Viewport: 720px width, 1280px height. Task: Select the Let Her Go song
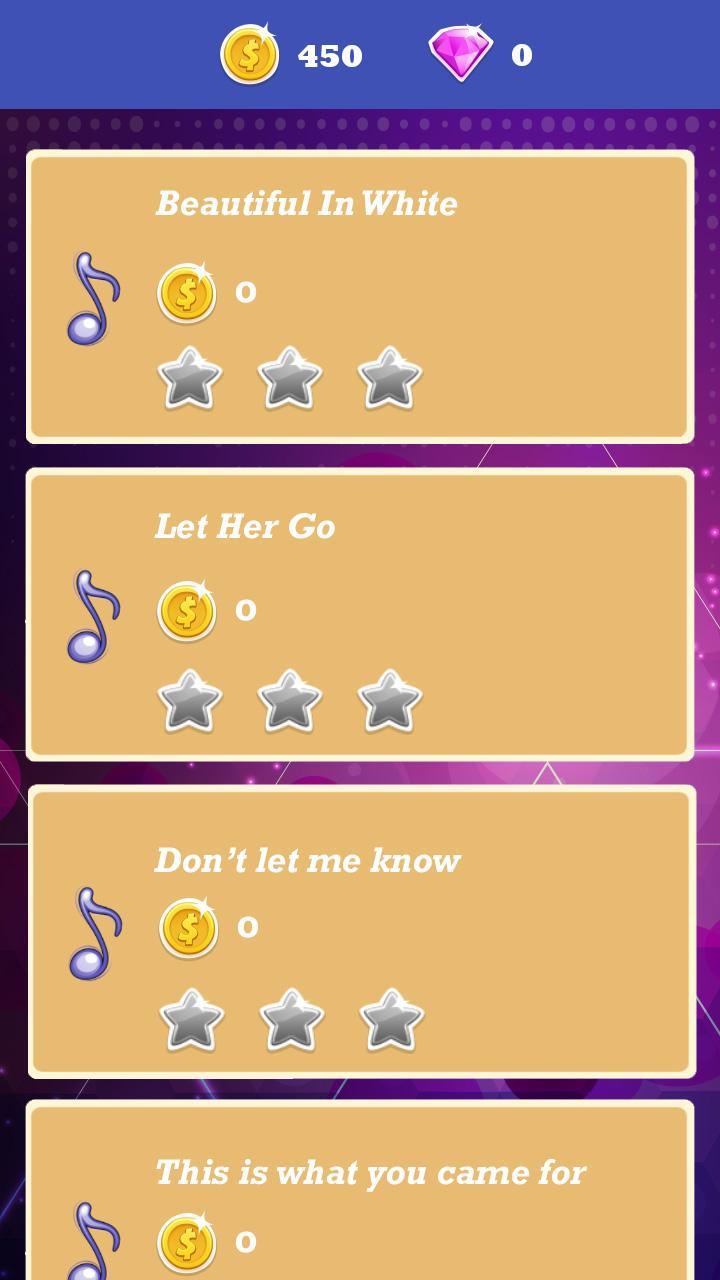tap(360, 614)
